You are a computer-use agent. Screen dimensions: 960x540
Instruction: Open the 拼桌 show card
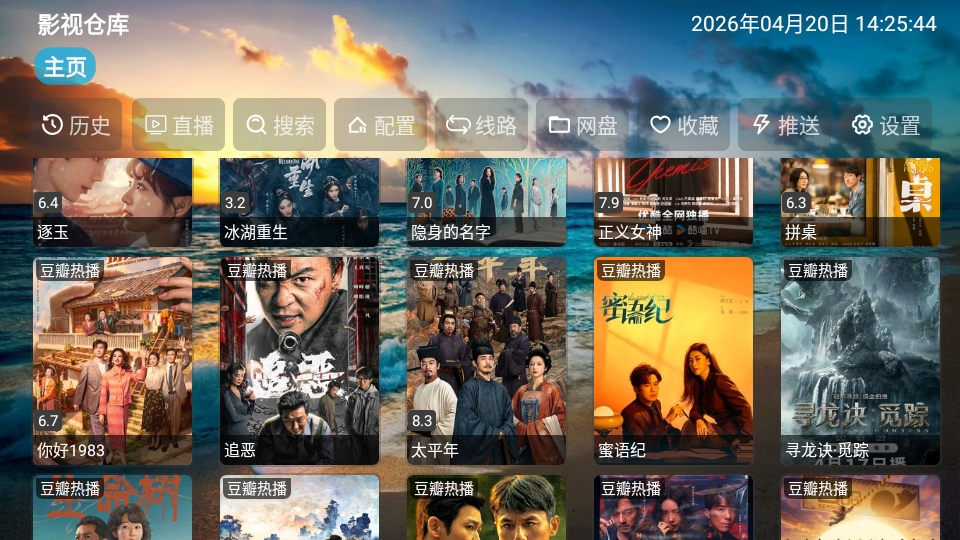(860, 202)
